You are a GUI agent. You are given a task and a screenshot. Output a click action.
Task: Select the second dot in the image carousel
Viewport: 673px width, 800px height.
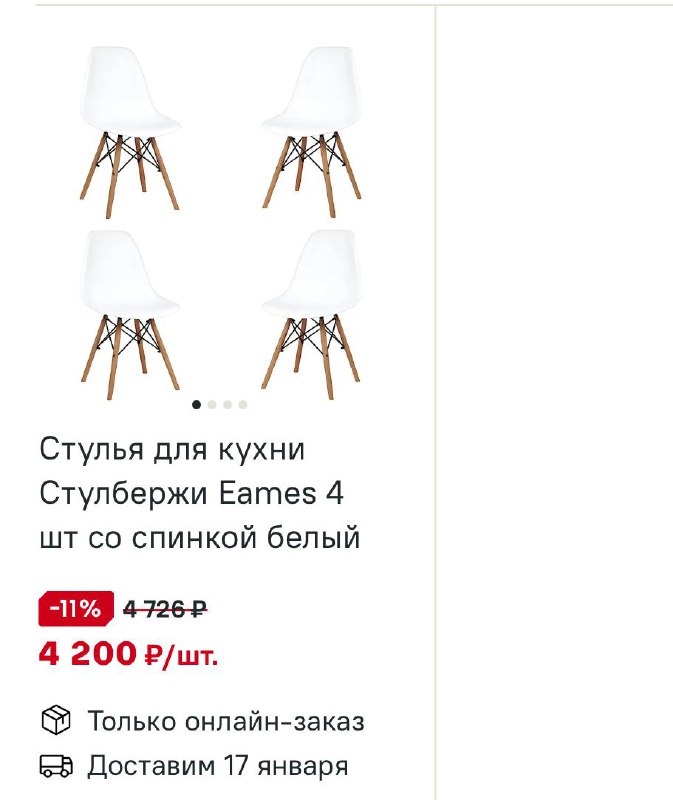212,405
